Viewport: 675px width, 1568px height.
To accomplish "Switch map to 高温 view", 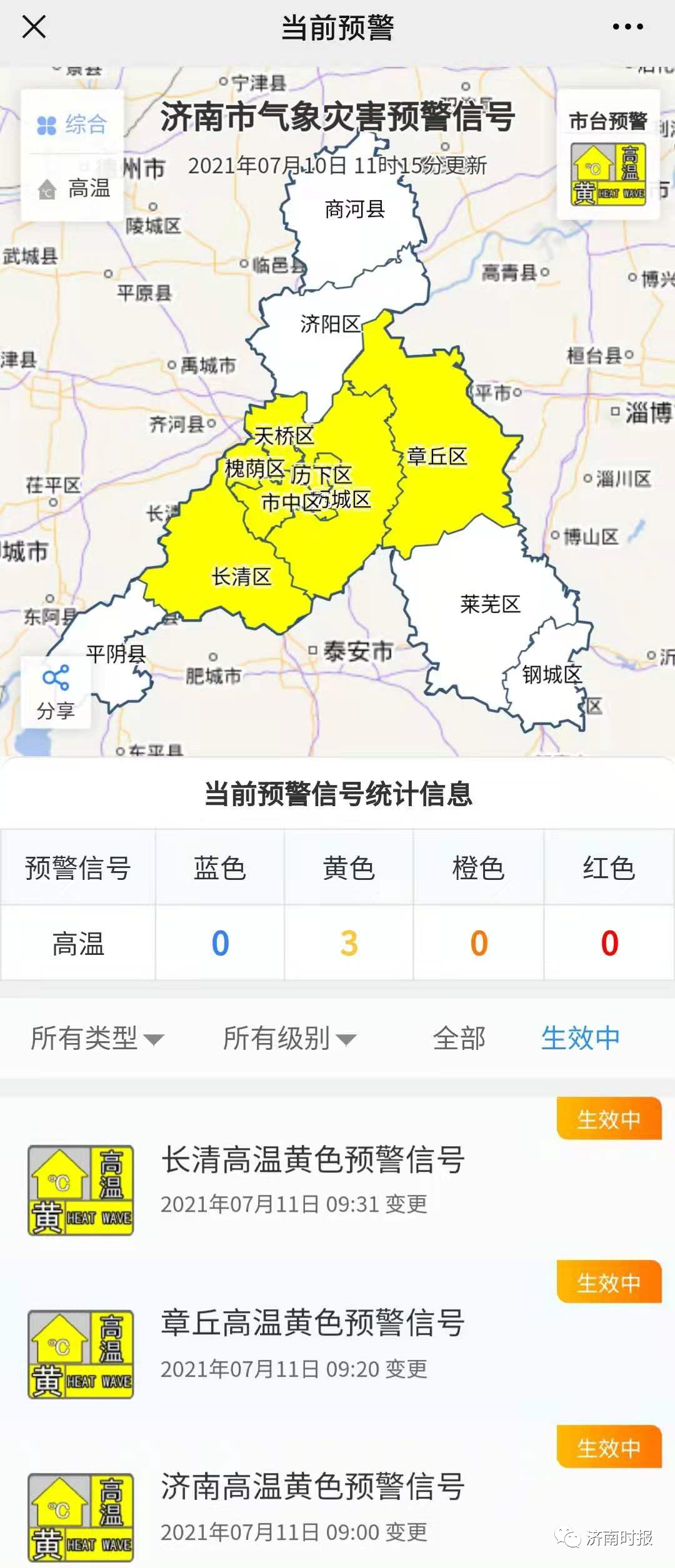I will 72,188.
